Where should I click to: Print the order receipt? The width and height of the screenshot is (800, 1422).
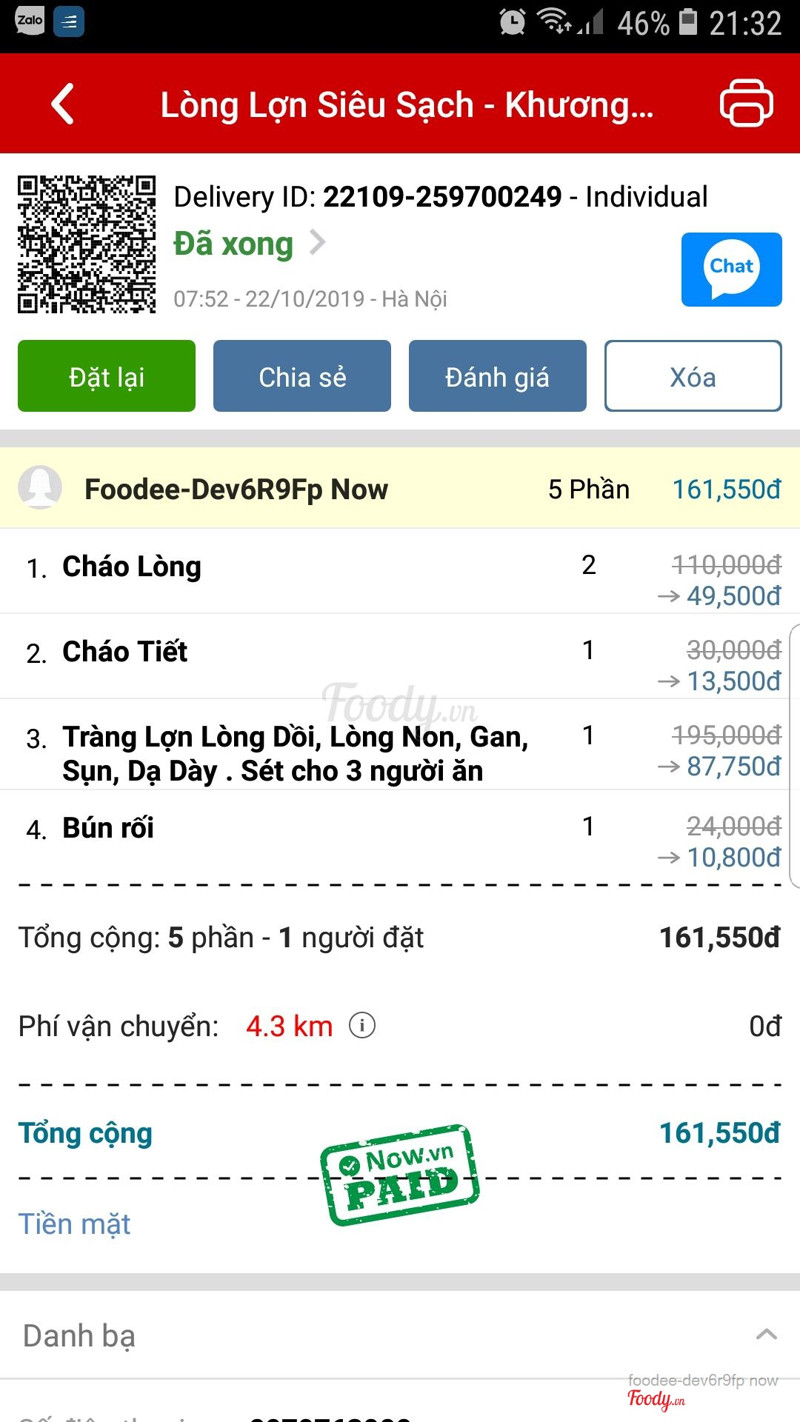(746, 103)
